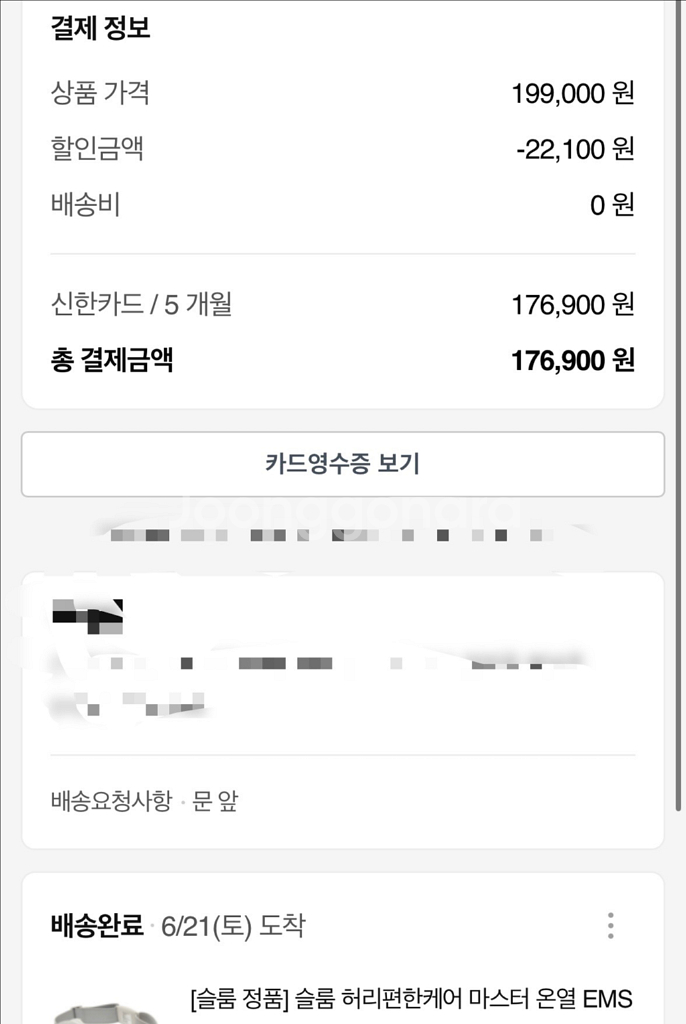Open the overflow menu next to 배송완료
Screen dimensions: 686x1024
click(x=610, y=925)
